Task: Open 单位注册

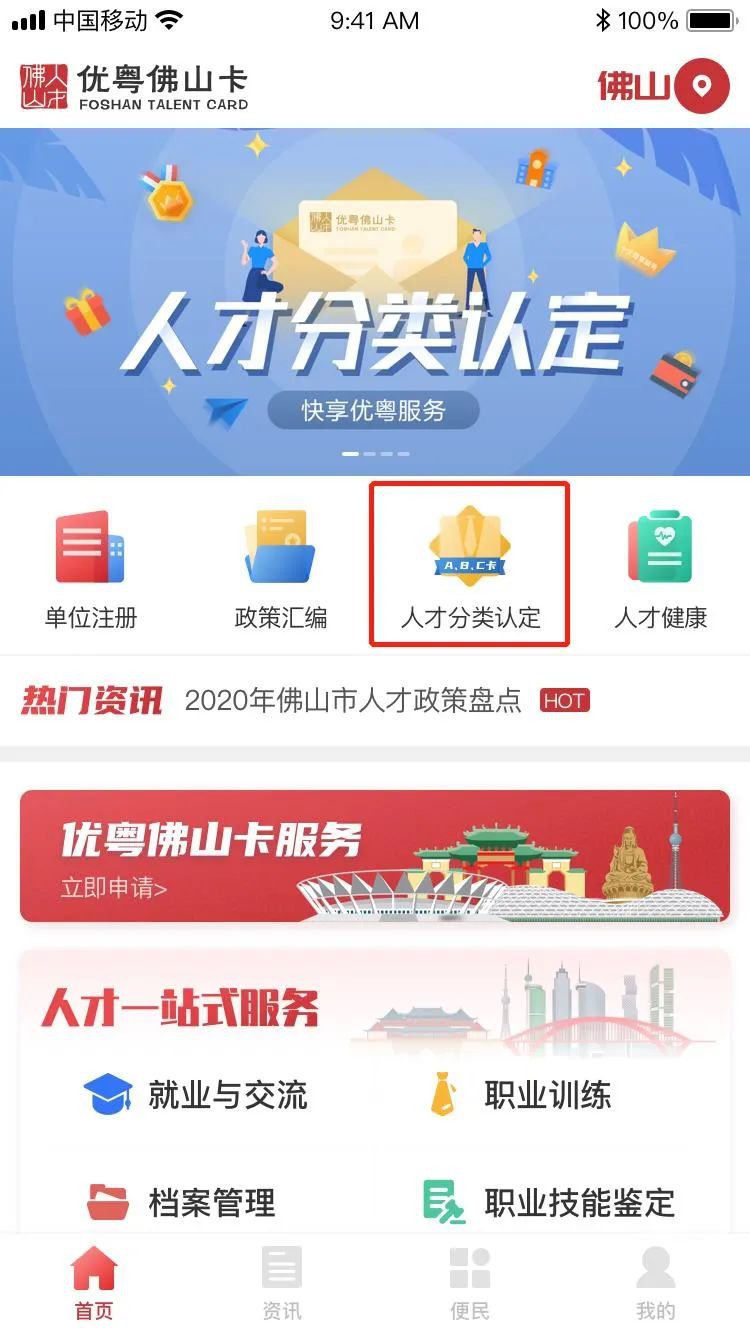Action: click(90, 570)
